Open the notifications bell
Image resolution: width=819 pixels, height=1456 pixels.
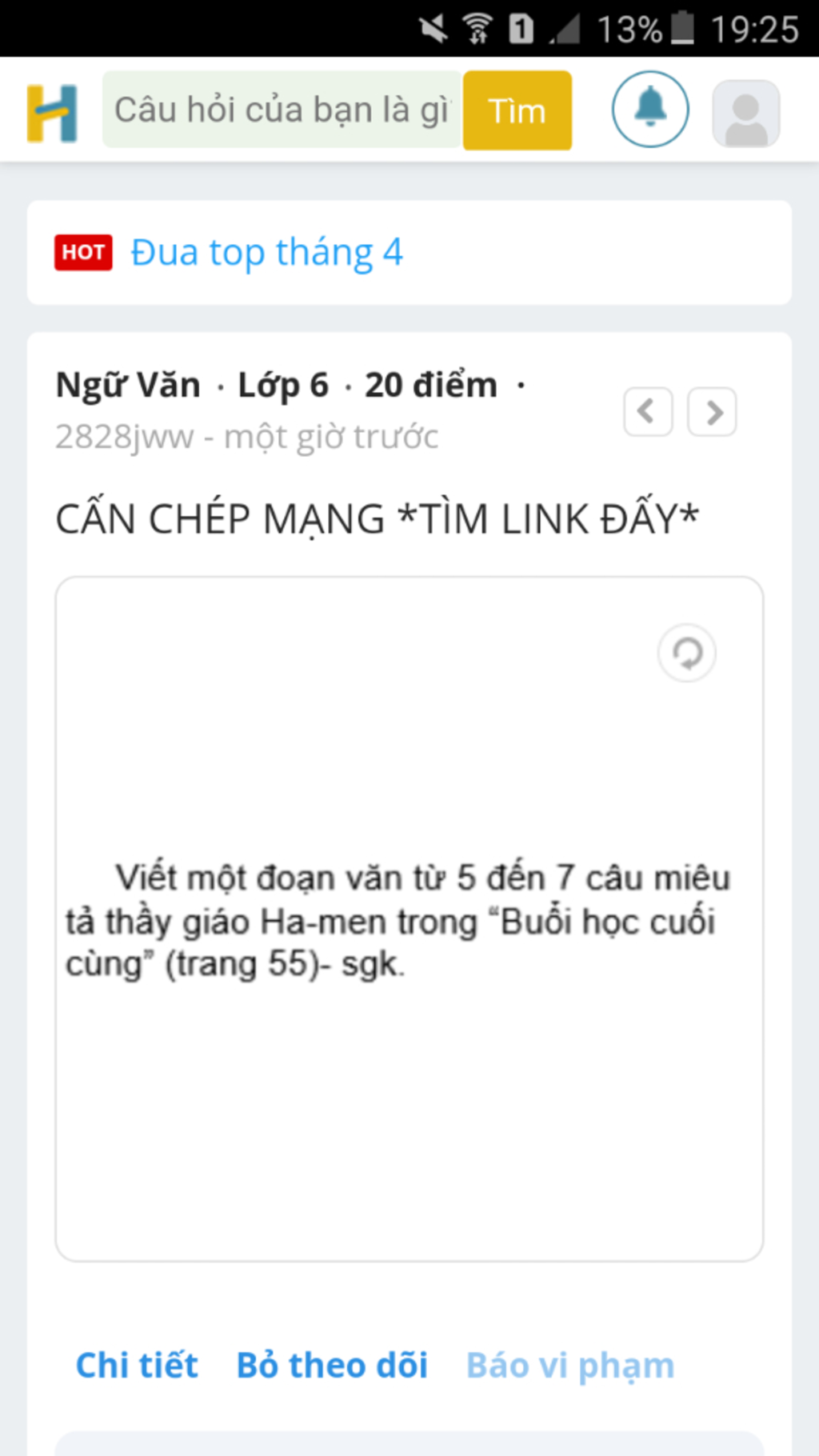coord(649,109)
